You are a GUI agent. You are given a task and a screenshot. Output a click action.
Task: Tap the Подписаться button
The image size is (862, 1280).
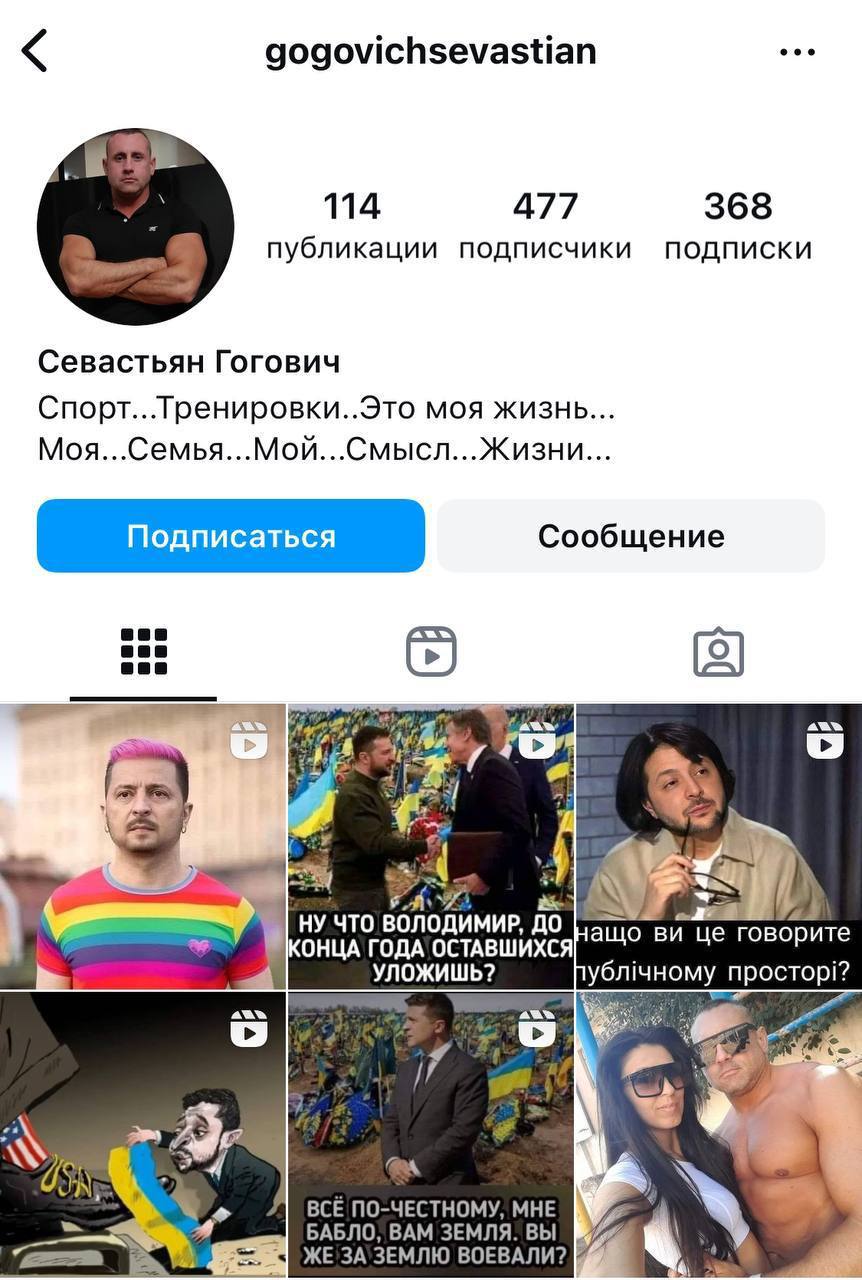231,536
